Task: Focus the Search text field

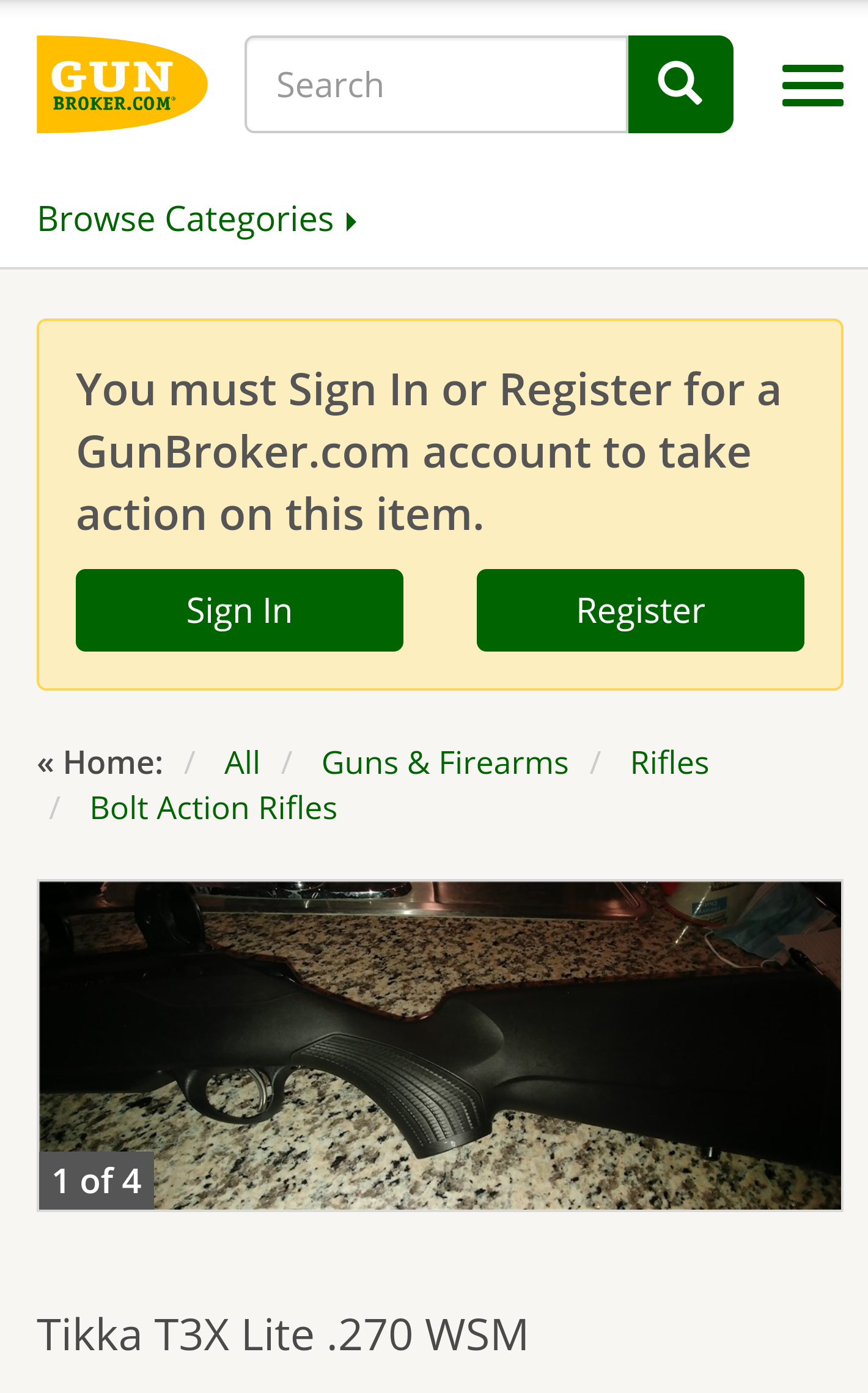Action: [436, 84]
